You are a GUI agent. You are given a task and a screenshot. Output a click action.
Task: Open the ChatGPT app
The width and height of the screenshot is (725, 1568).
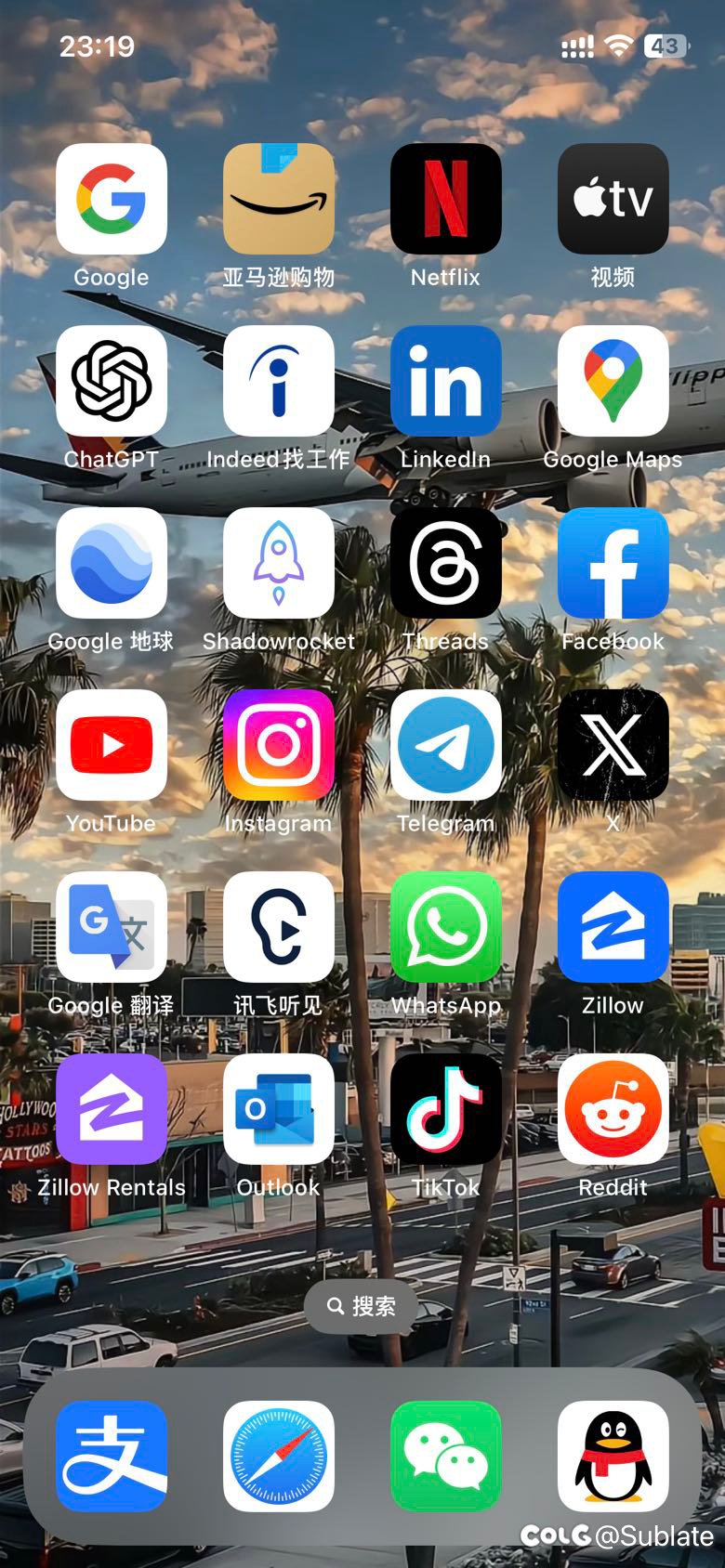112,381
